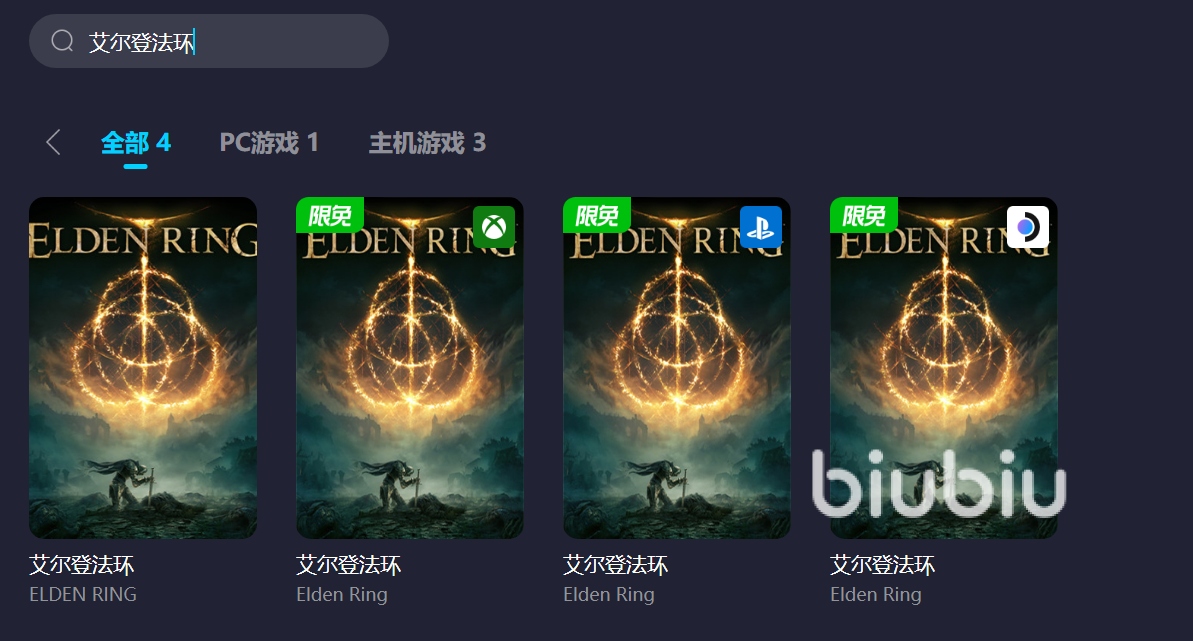Open the ELDEN RING card without platform badge
The width and height of the screenshot is (1193, 641).
143,368
